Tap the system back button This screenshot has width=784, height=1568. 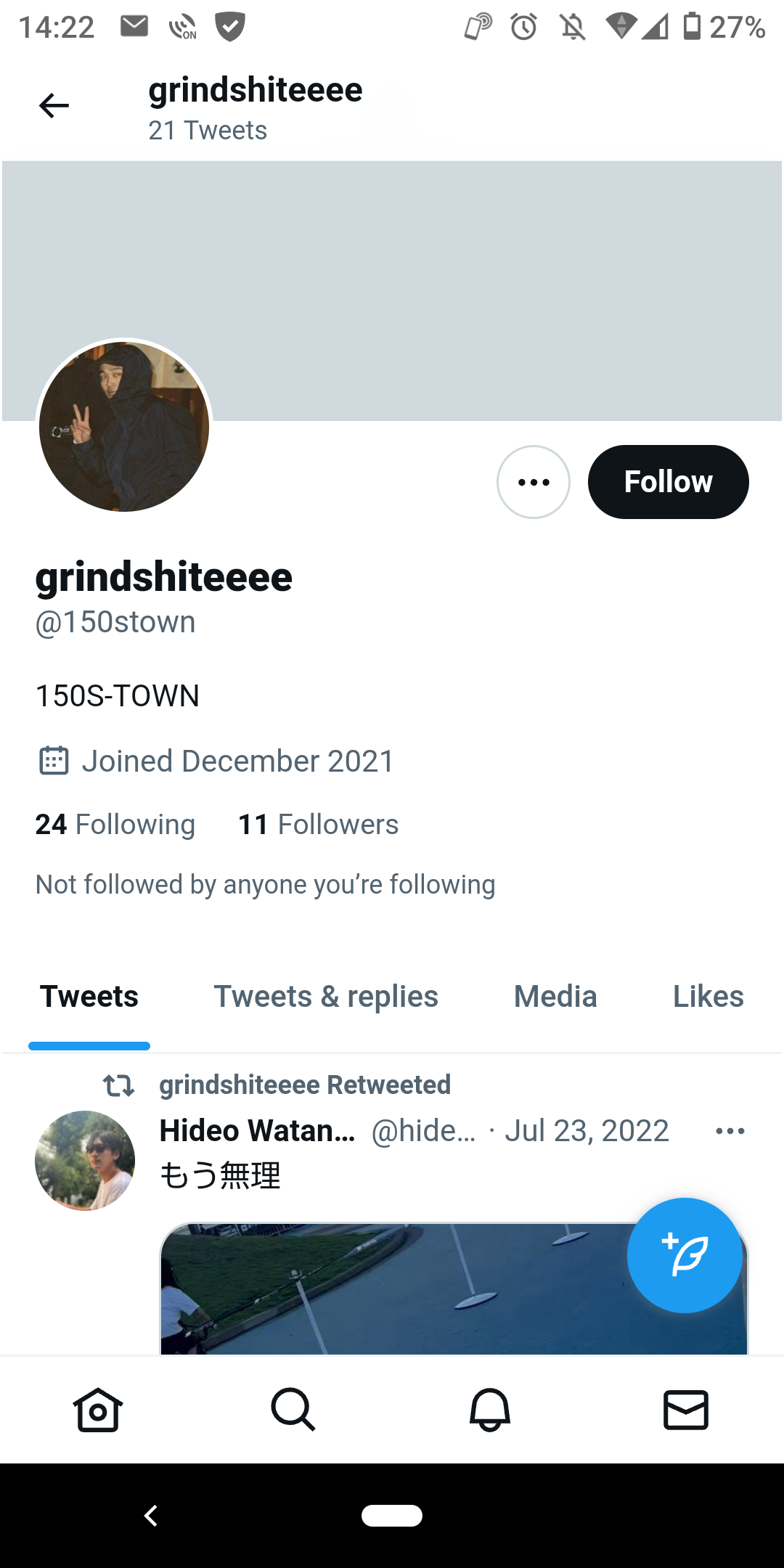pos(151,1516)
